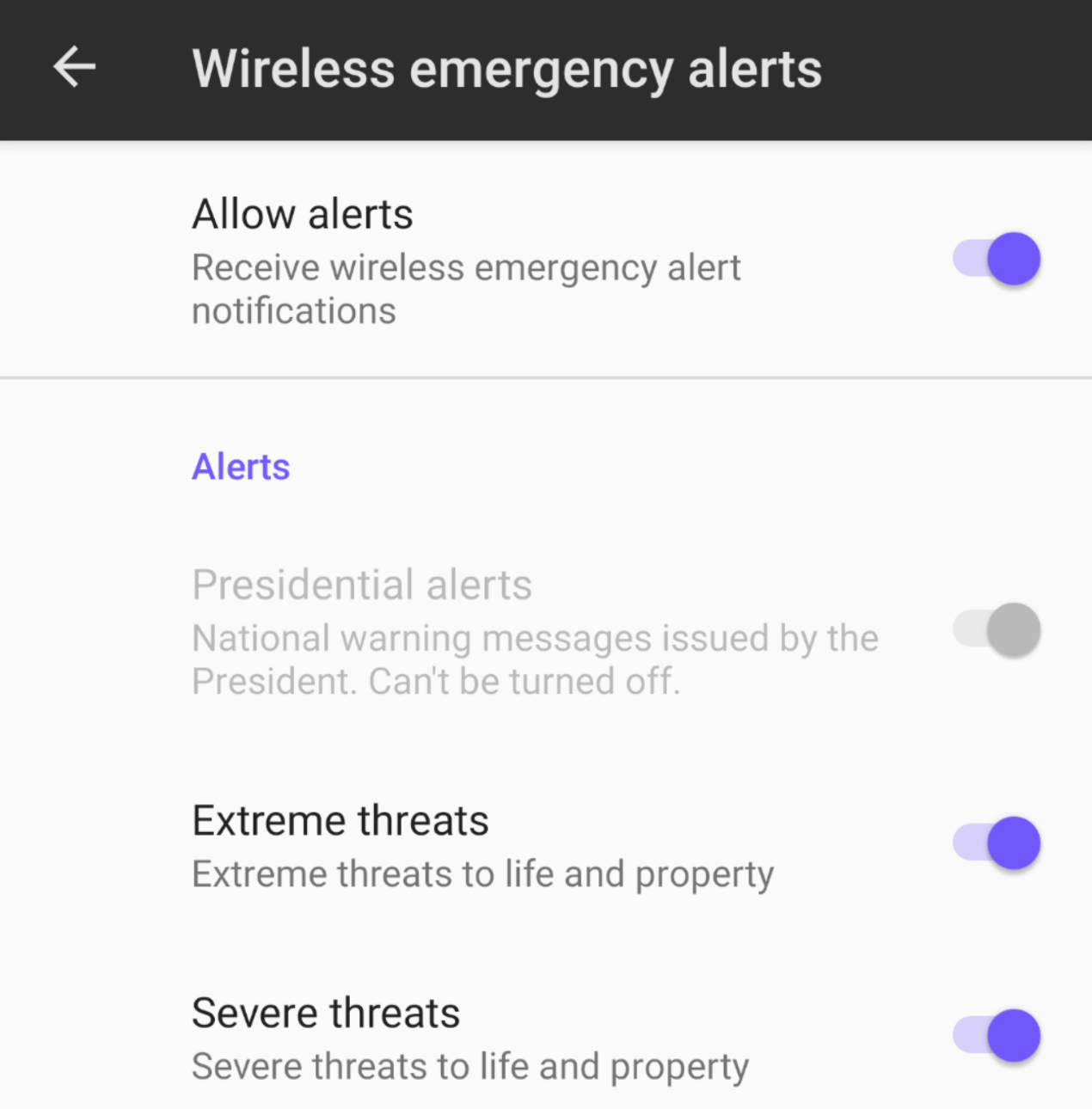Toggle off Severe threats alerts

997,1036
